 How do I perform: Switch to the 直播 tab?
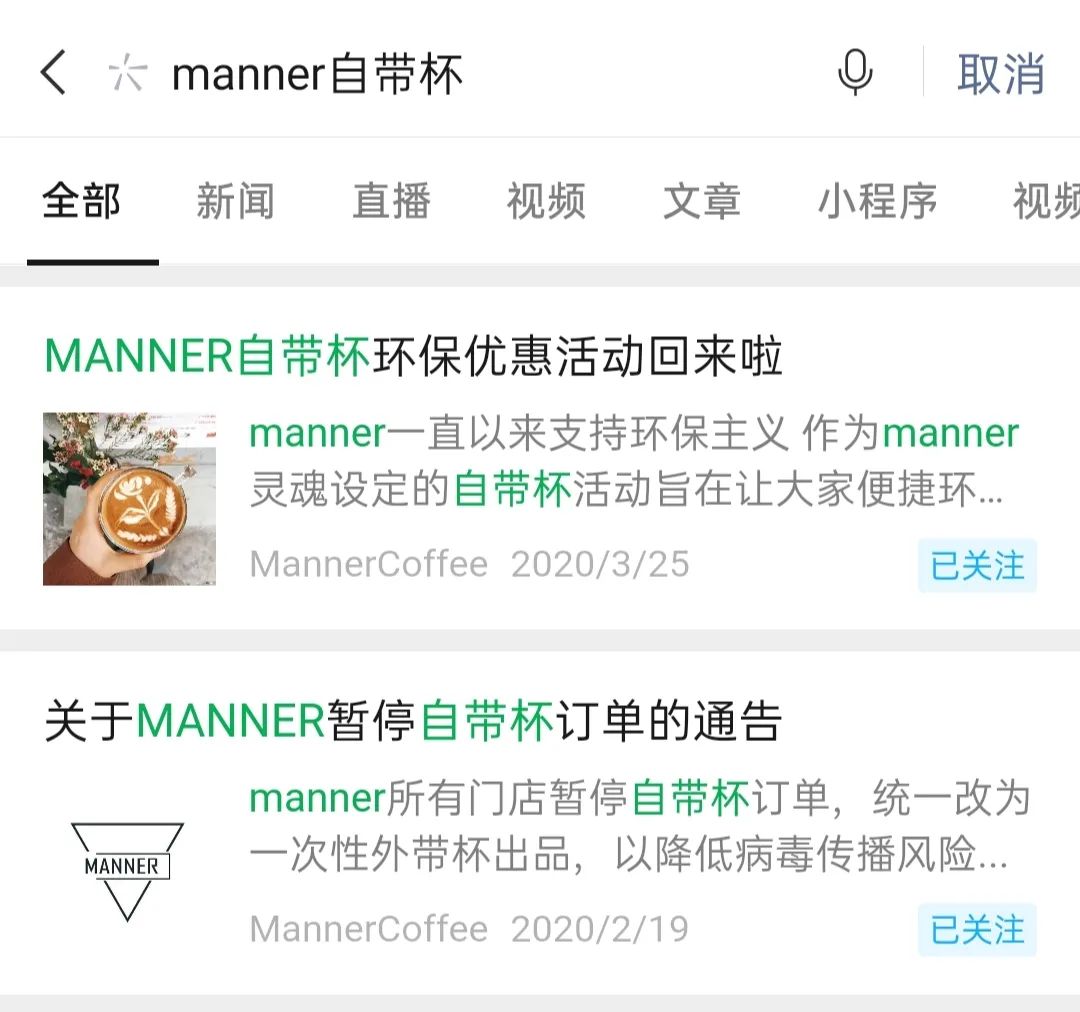tap(391, 202)
